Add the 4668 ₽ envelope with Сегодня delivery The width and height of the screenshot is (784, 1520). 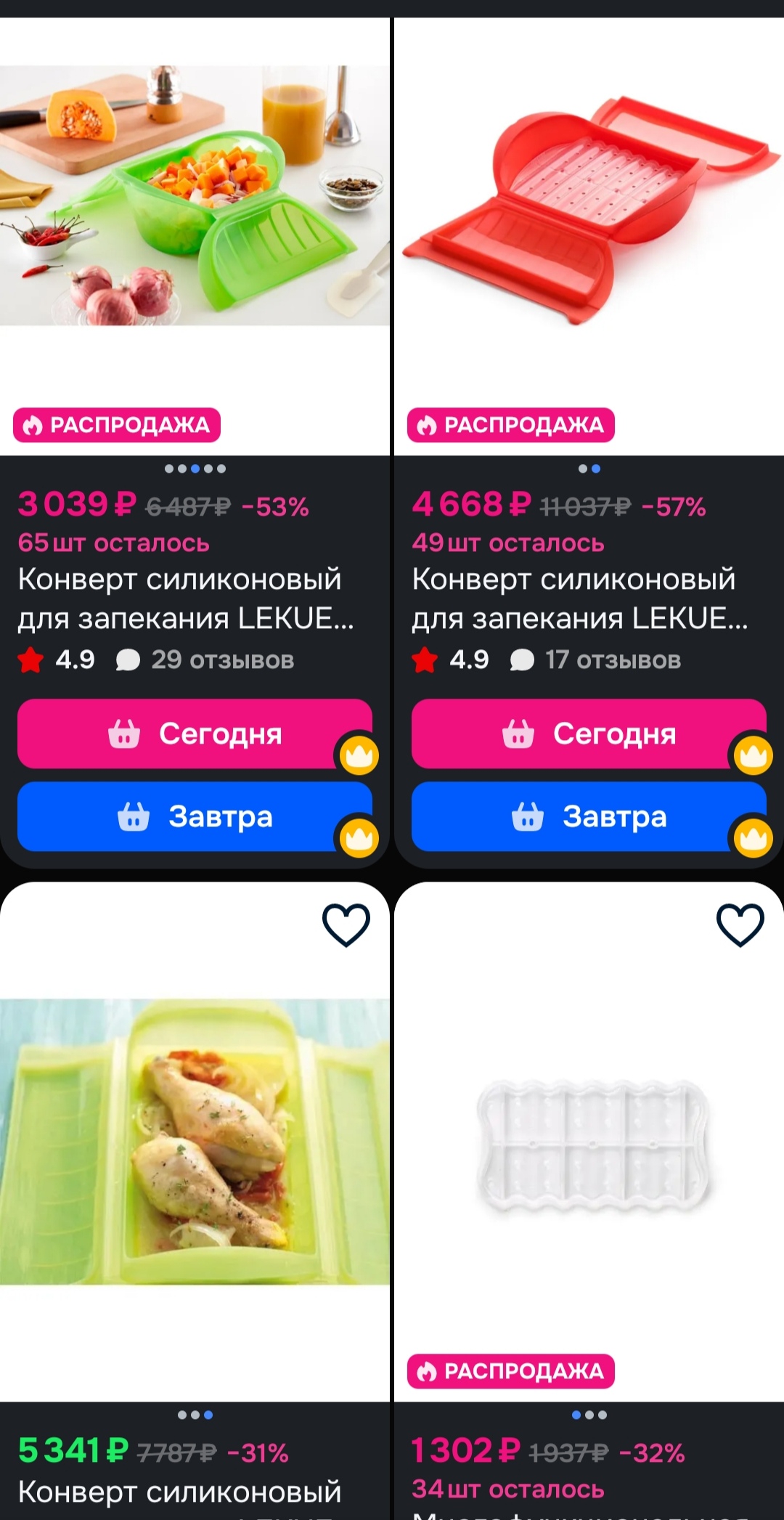coord(589,733)
